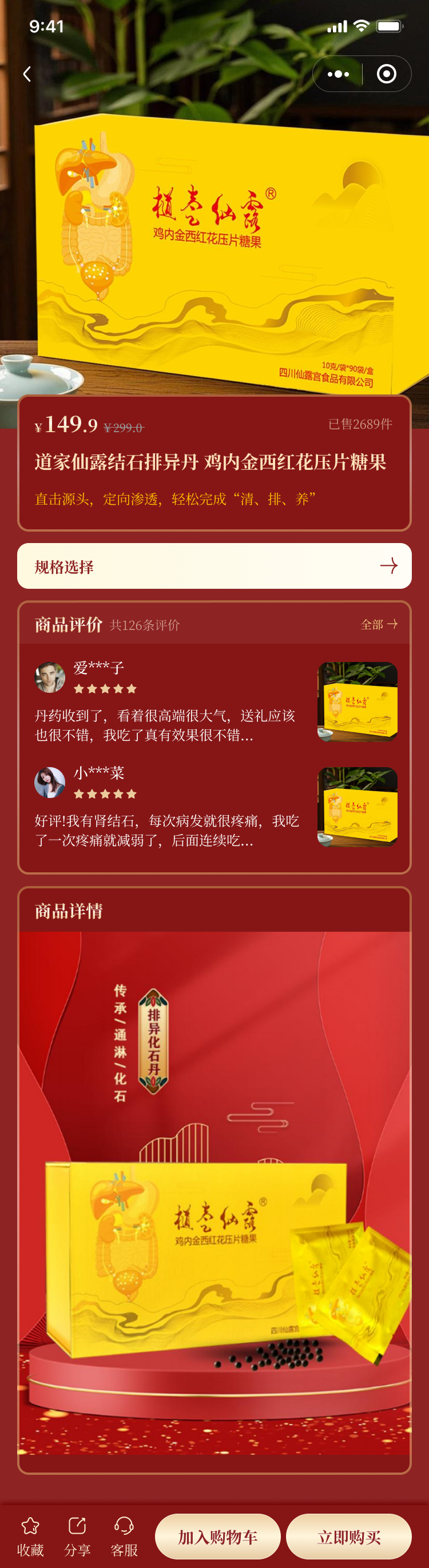Contact 客服 customer service
Screen dimensions: 429x1568
(x=124, y=1536)
